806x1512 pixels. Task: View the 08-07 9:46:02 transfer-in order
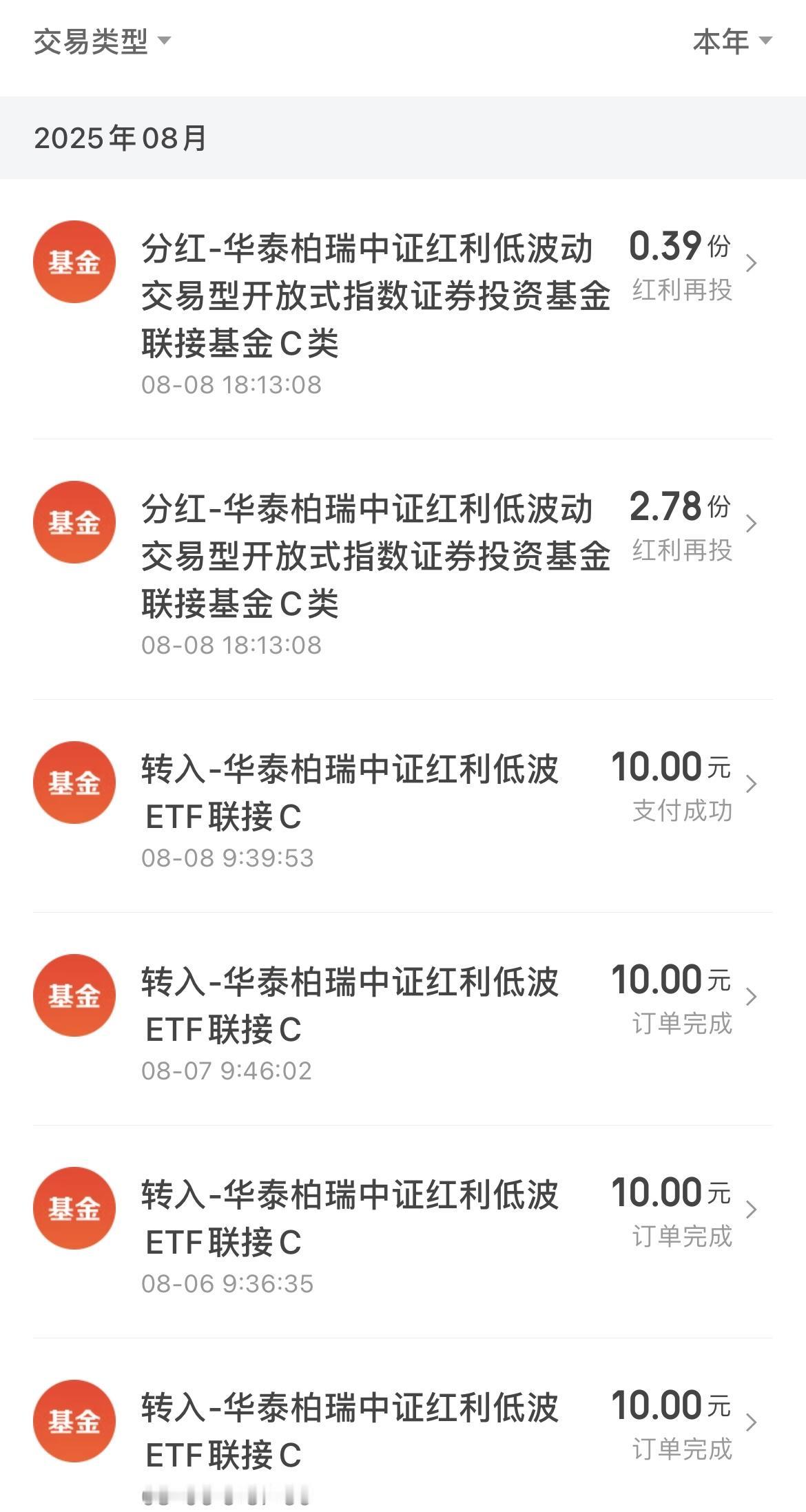[x=403, y=1019]
